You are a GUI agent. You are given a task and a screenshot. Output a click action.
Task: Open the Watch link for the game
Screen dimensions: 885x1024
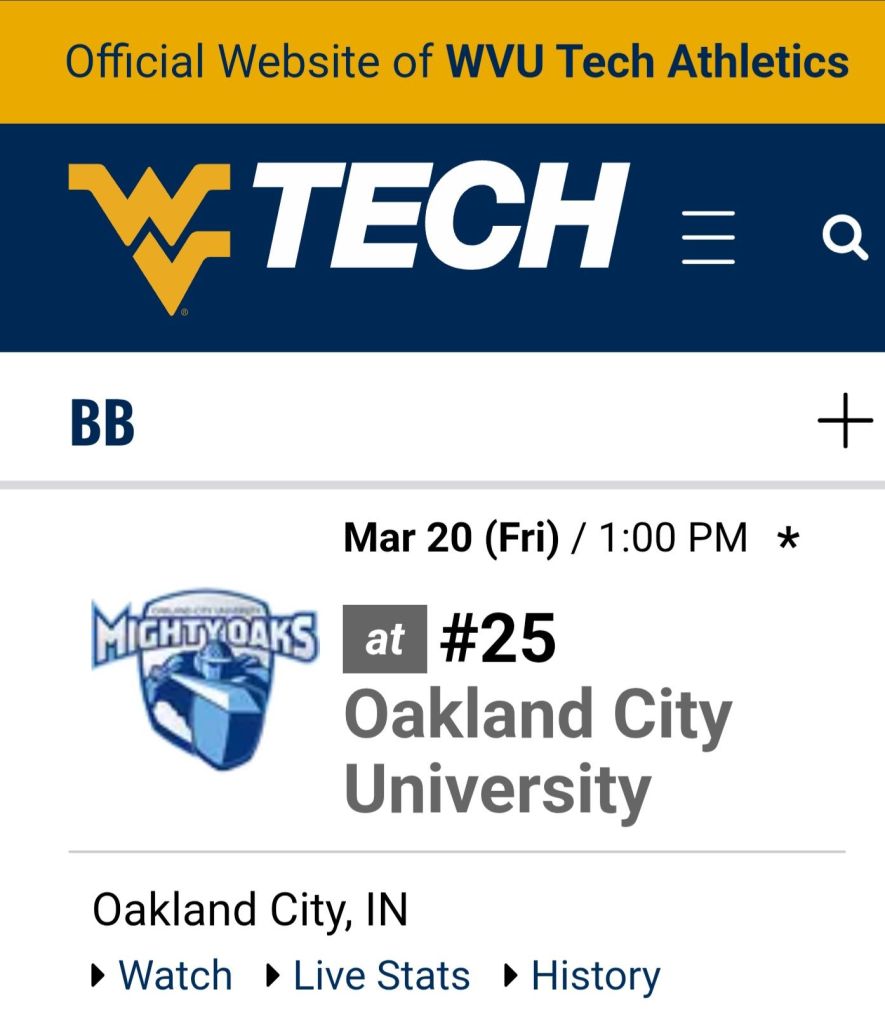pos(175,976)
